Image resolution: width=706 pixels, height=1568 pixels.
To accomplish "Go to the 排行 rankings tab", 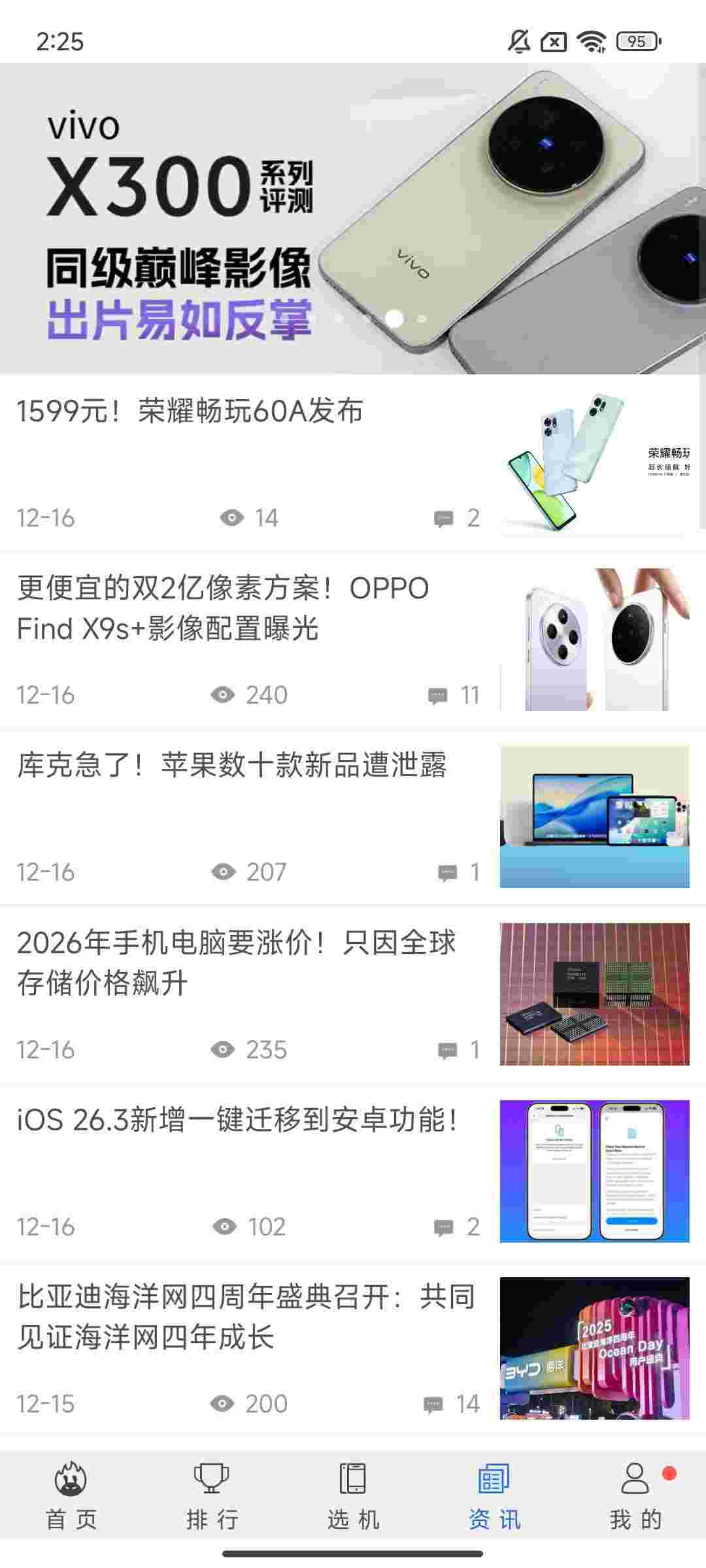I will coord(212,1494).
